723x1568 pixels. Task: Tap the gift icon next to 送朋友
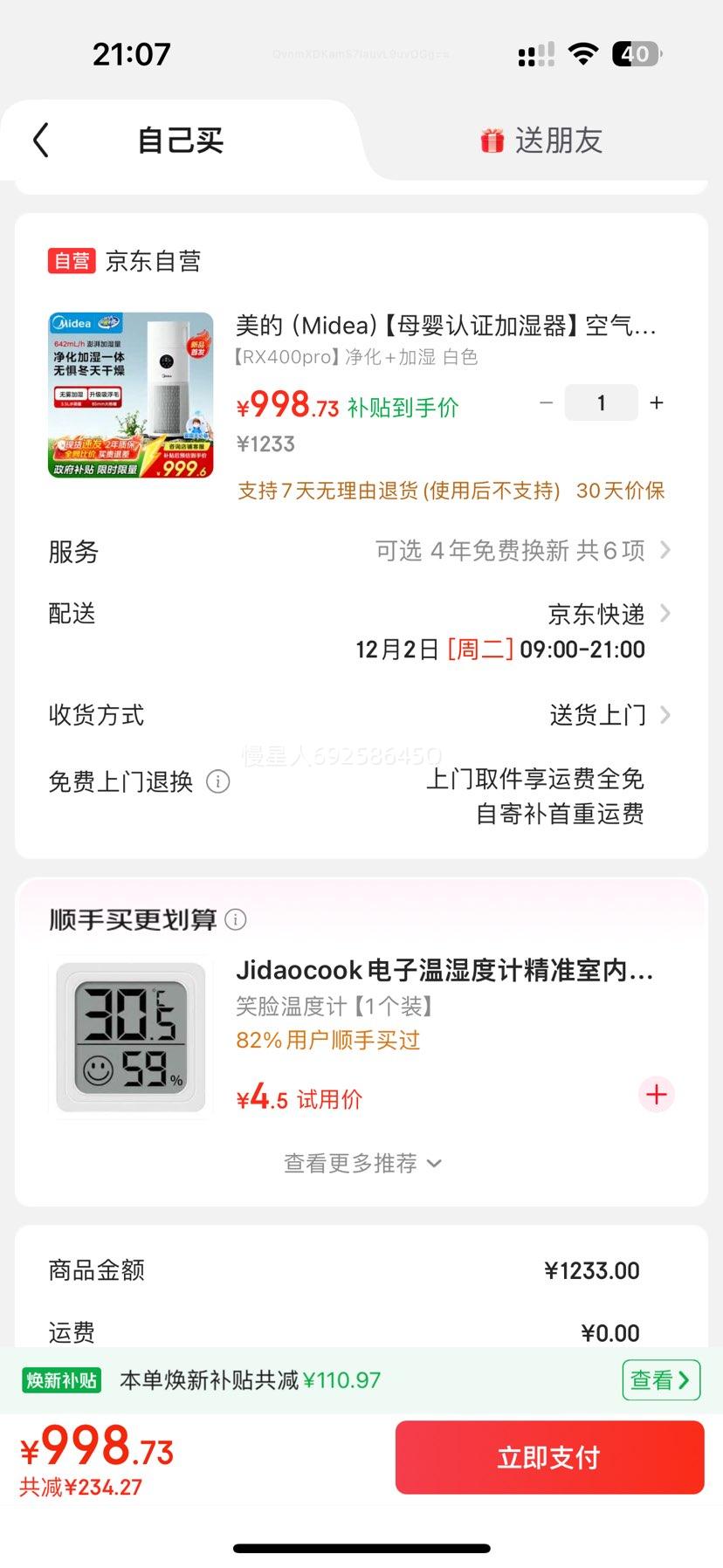[x=492, y=140]
